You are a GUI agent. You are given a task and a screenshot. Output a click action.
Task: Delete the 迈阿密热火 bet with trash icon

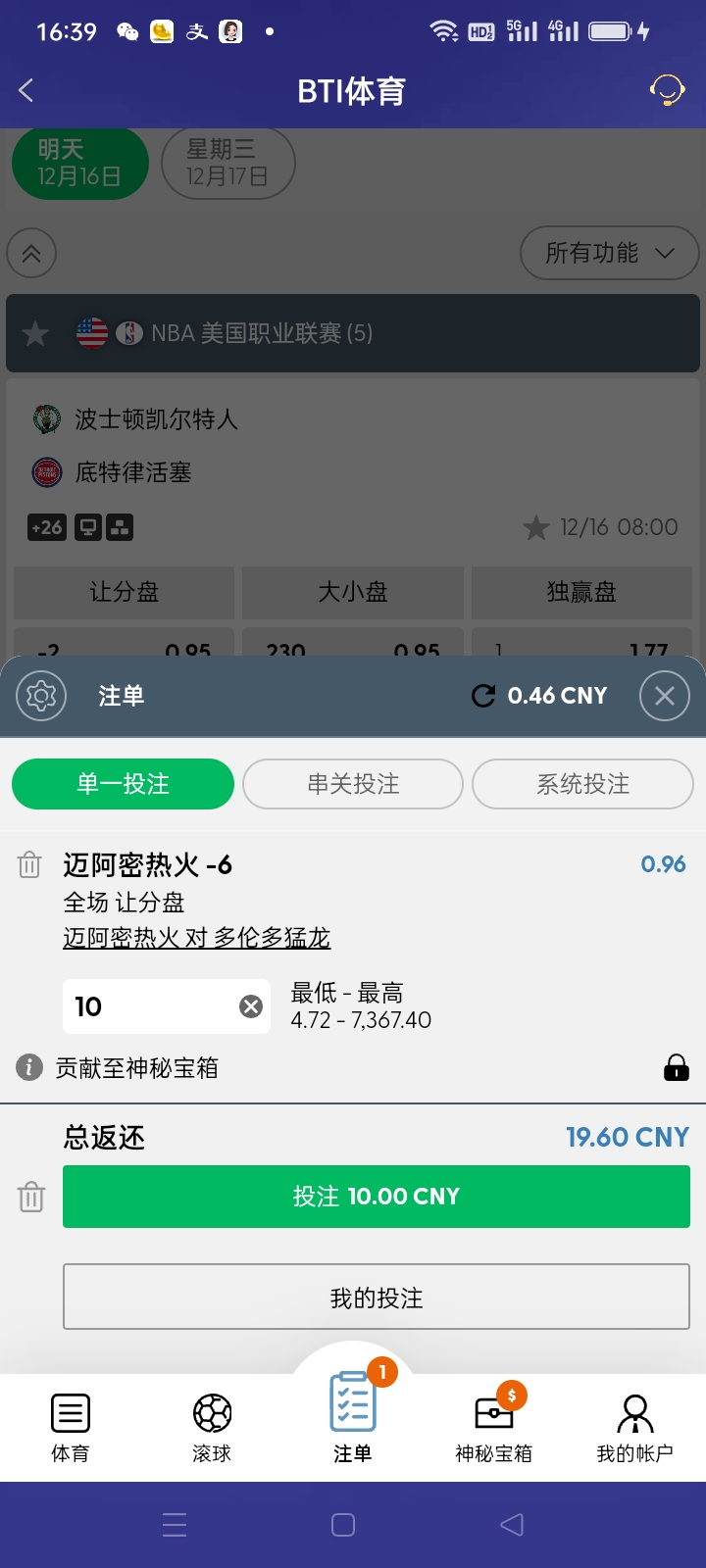coord(29,864)
